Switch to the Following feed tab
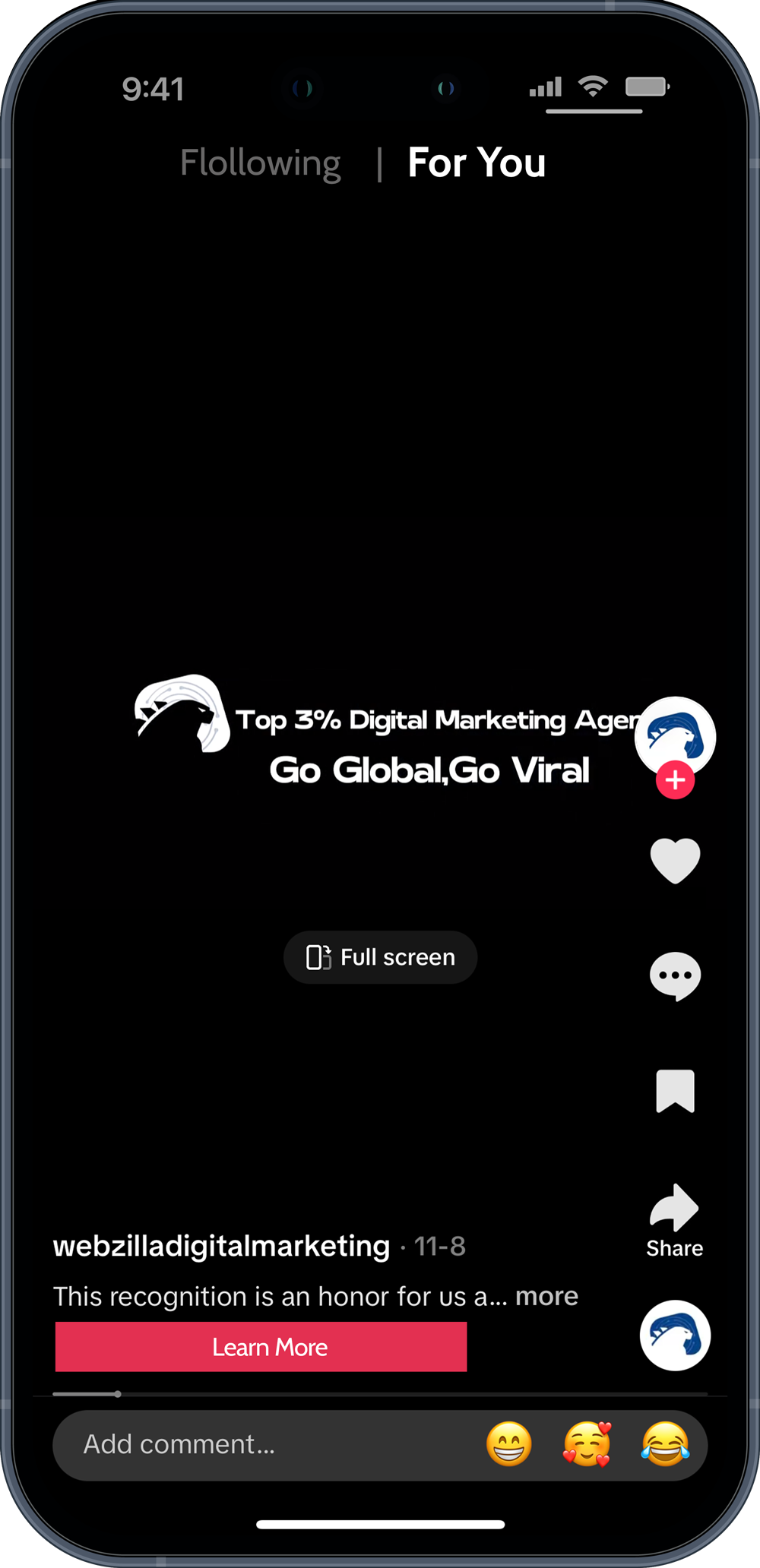Viewport: 760px width, 1568px height. click(x=260, y=163)
